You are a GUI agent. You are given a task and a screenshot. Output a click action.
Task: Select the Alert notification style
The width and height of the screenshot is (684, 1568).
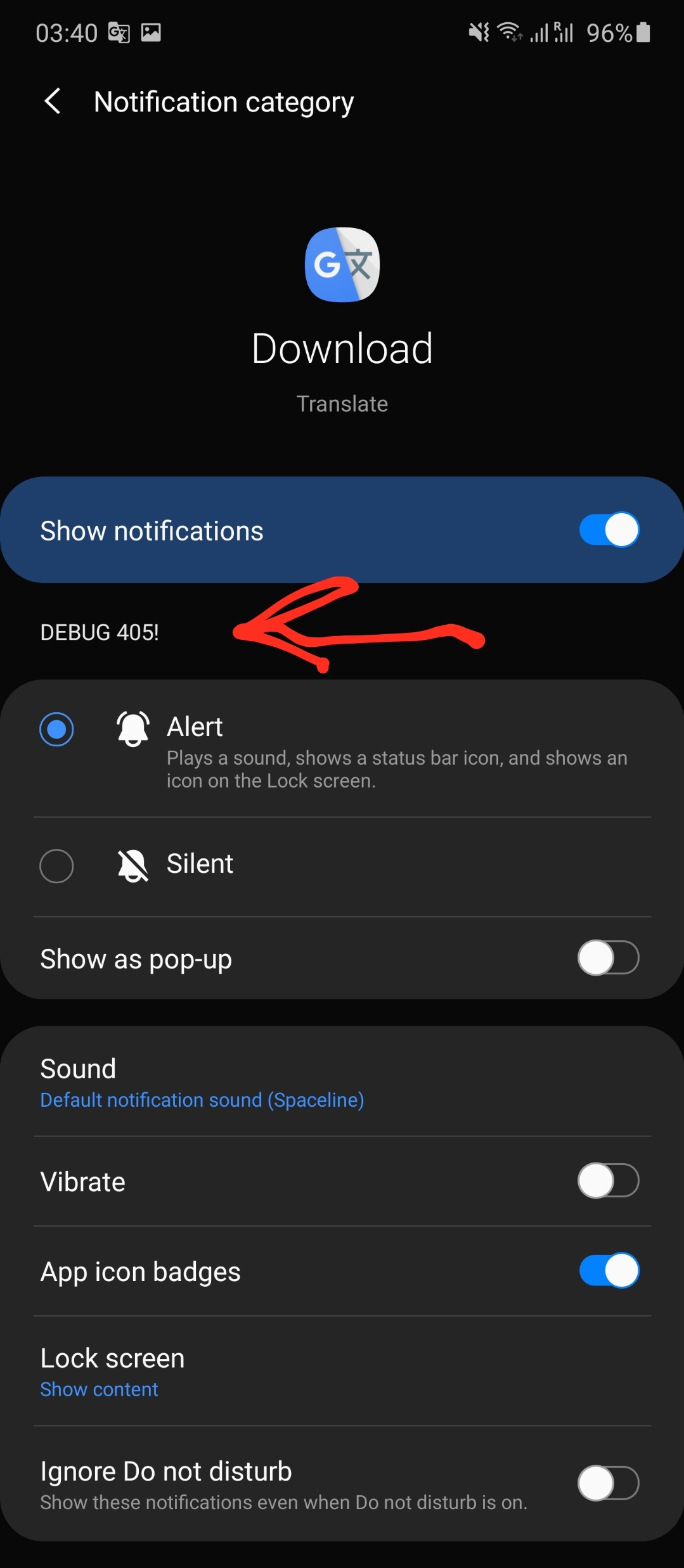[57, 729]
